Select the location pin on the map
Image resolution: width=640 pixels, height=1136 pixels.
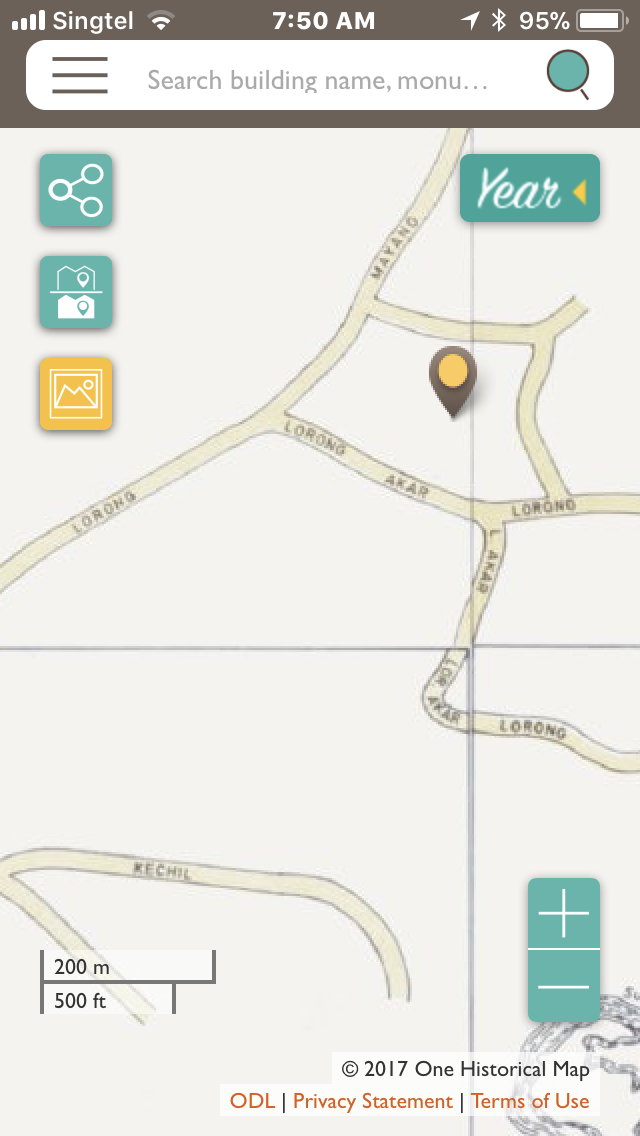click(453, 378)
